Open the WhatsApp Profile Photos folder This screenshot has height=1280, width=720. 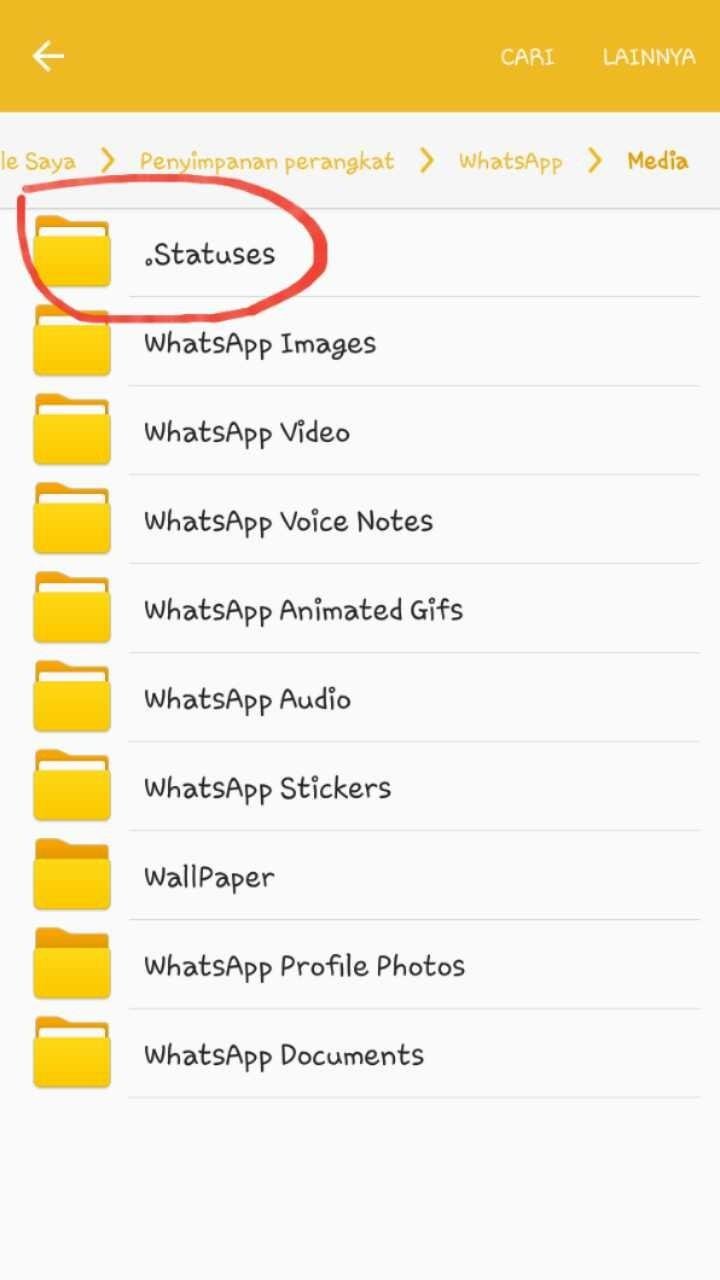coord(360,965)
